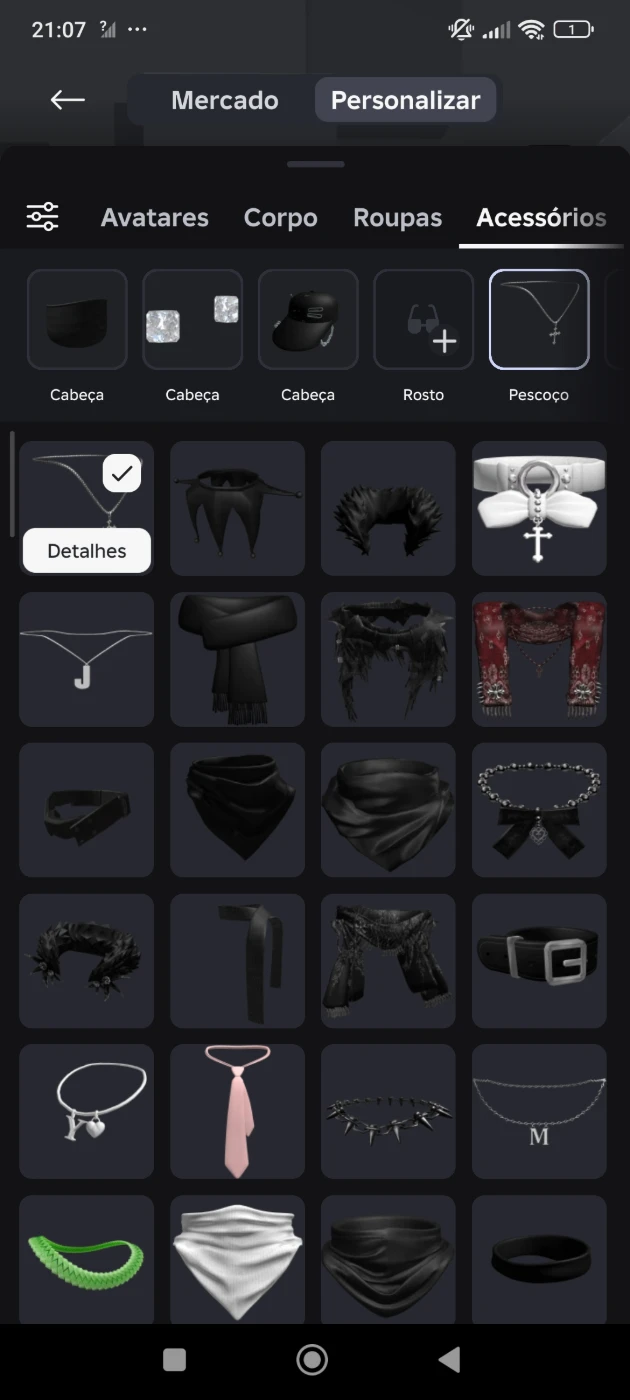
Task: Open the filter settings icon
Action: (42, 217)
